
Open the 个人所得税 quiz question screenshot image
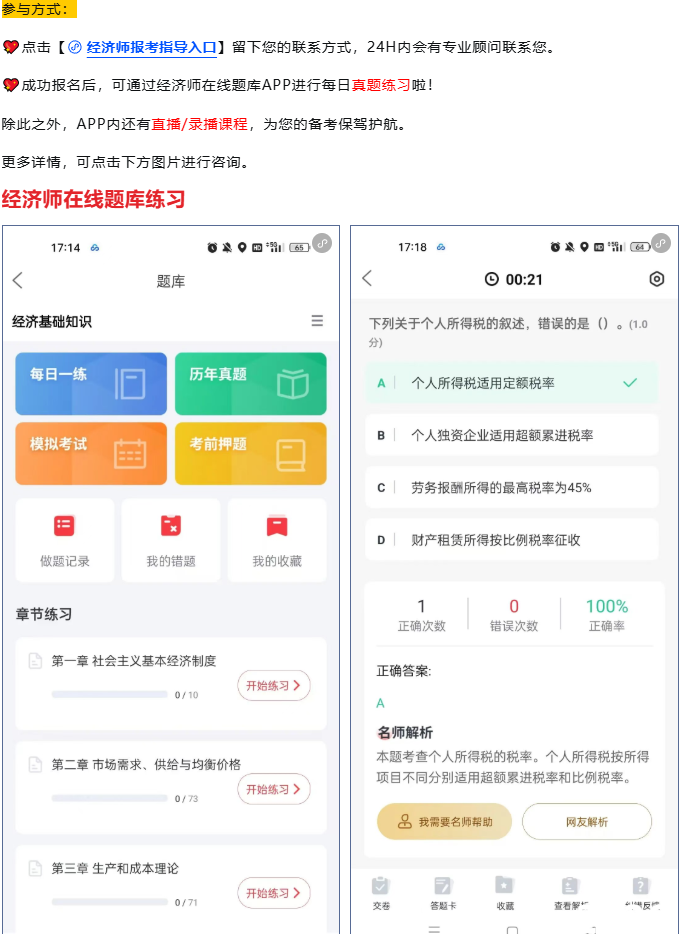tap(514, 580)
